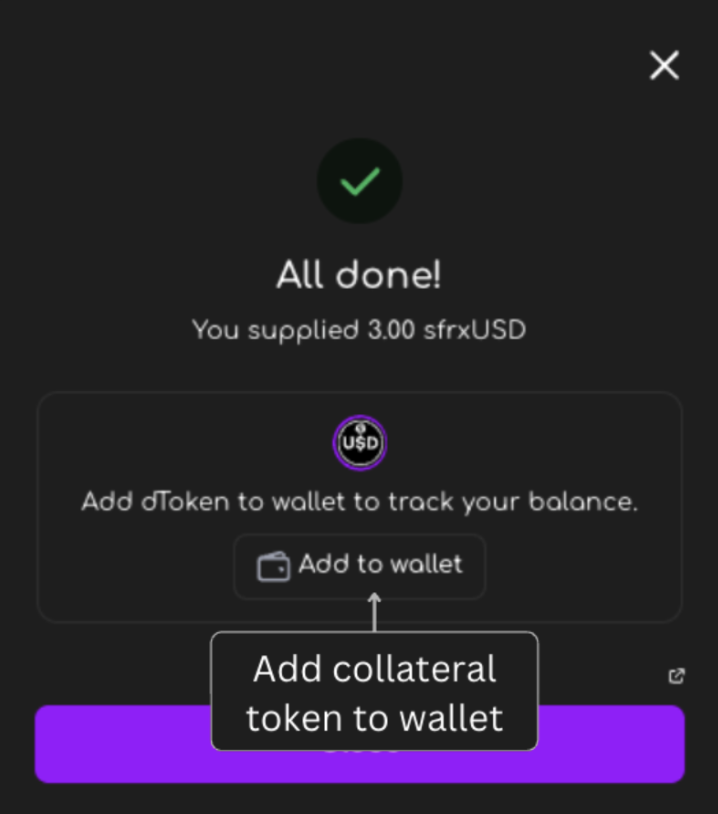This screenshot has height=814, width=718.
Task: Dismiss the dialog with the X icon
Action: tap(664, 66)
